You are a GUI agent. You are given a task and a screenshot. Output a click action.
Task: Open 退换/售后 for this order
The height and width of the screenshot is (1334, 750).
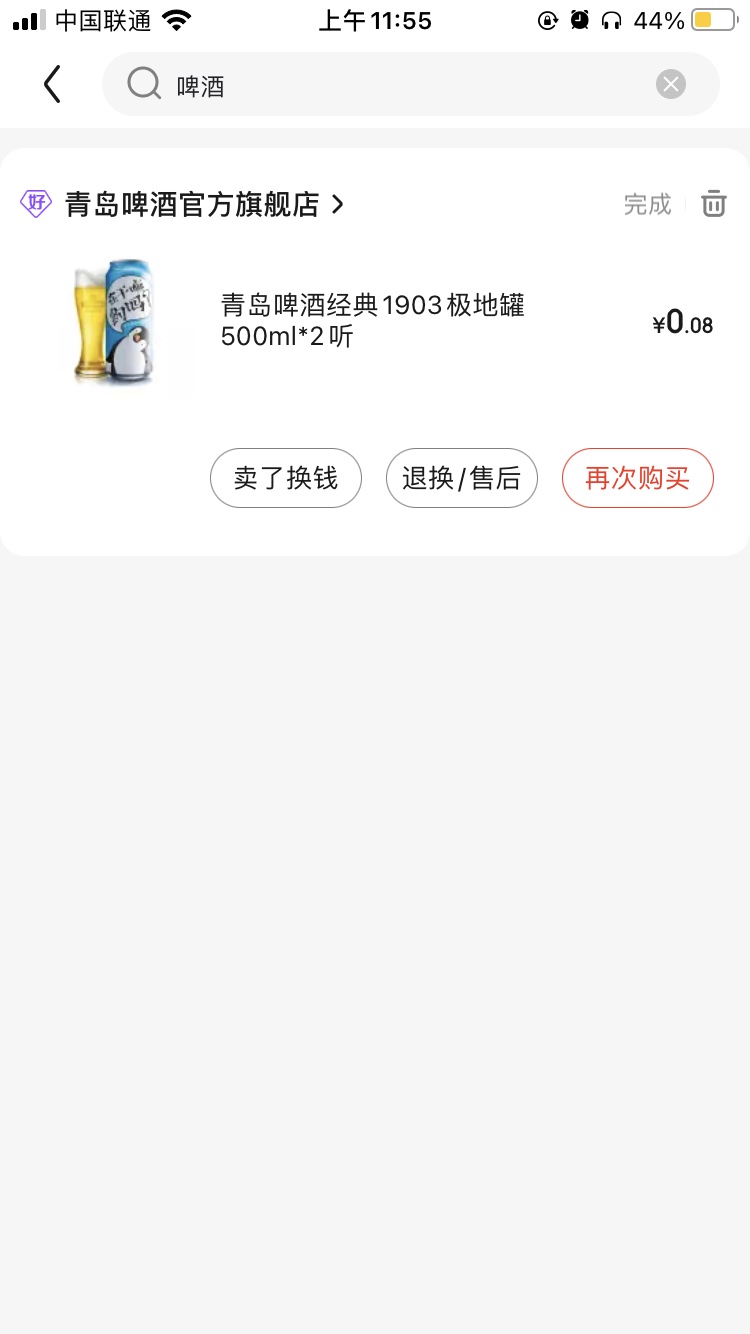[462, 478]
